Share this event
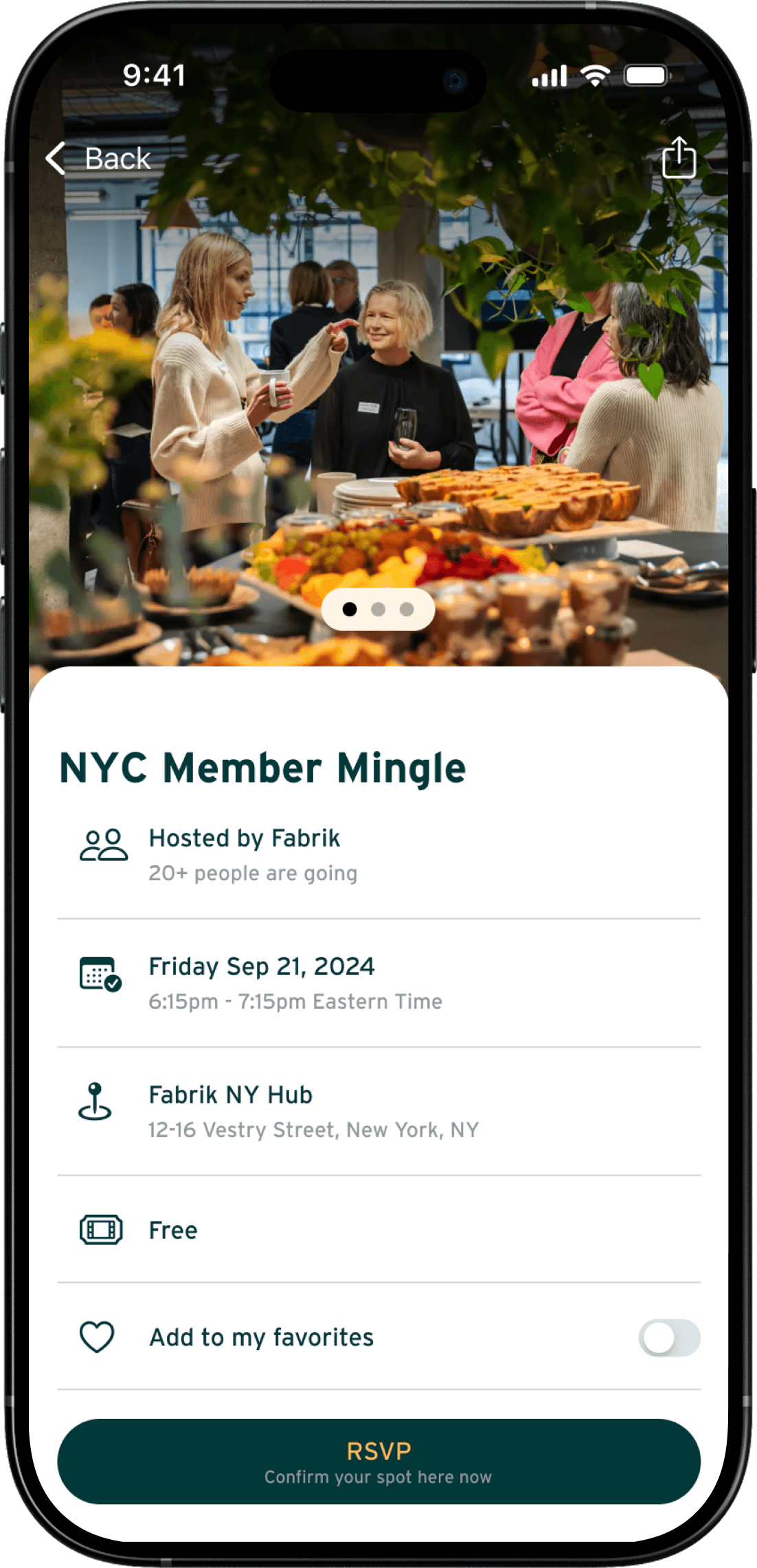This screenshot has width=757, height=1568. (679, 157)
